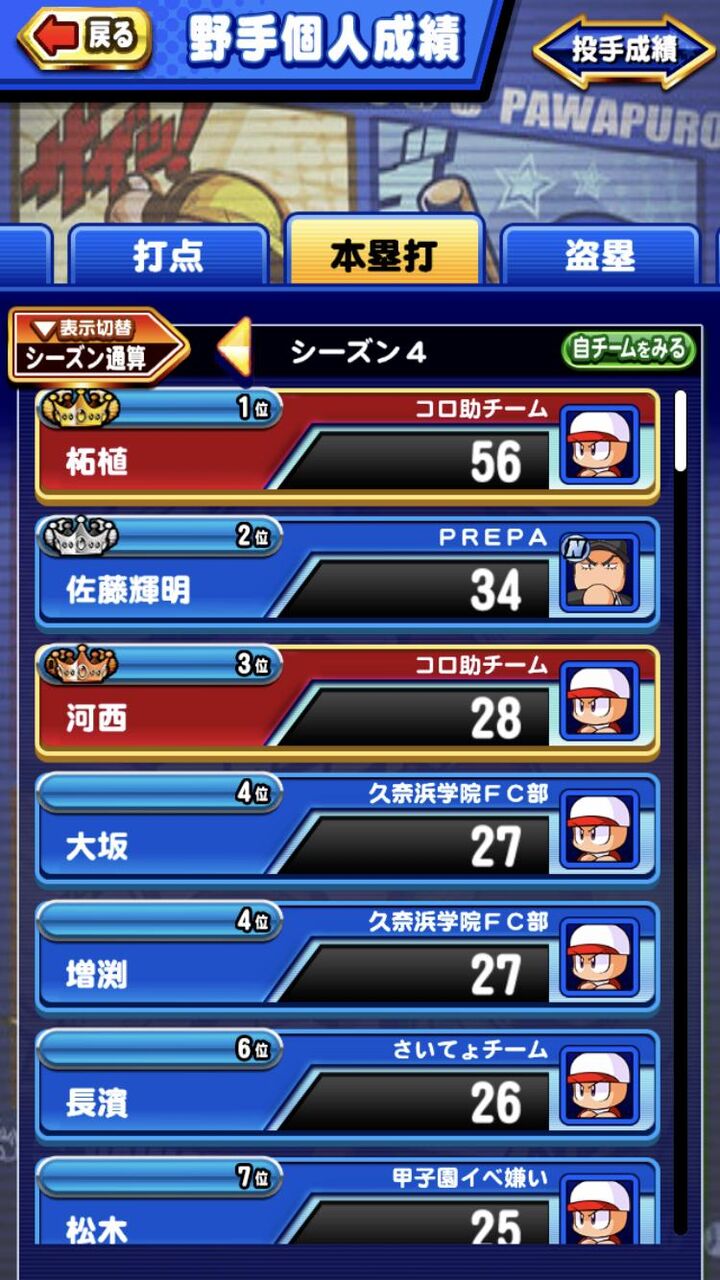Open first-place player 柘植's row
720x1280 pixels.
[347, 445]
